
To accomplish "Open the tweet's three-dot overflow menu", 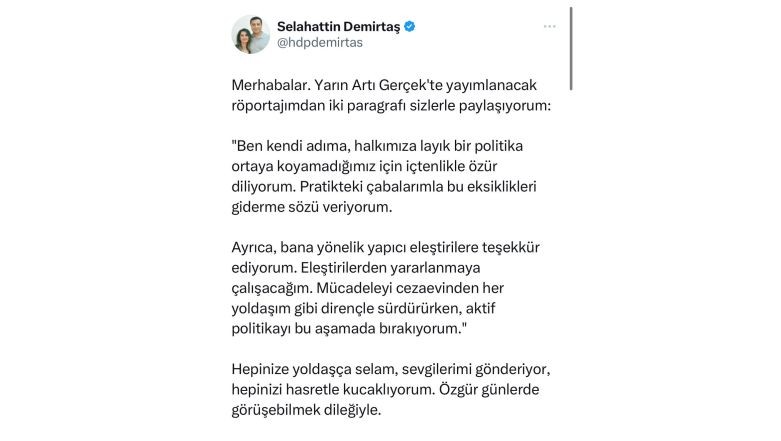I will point(550,26).
